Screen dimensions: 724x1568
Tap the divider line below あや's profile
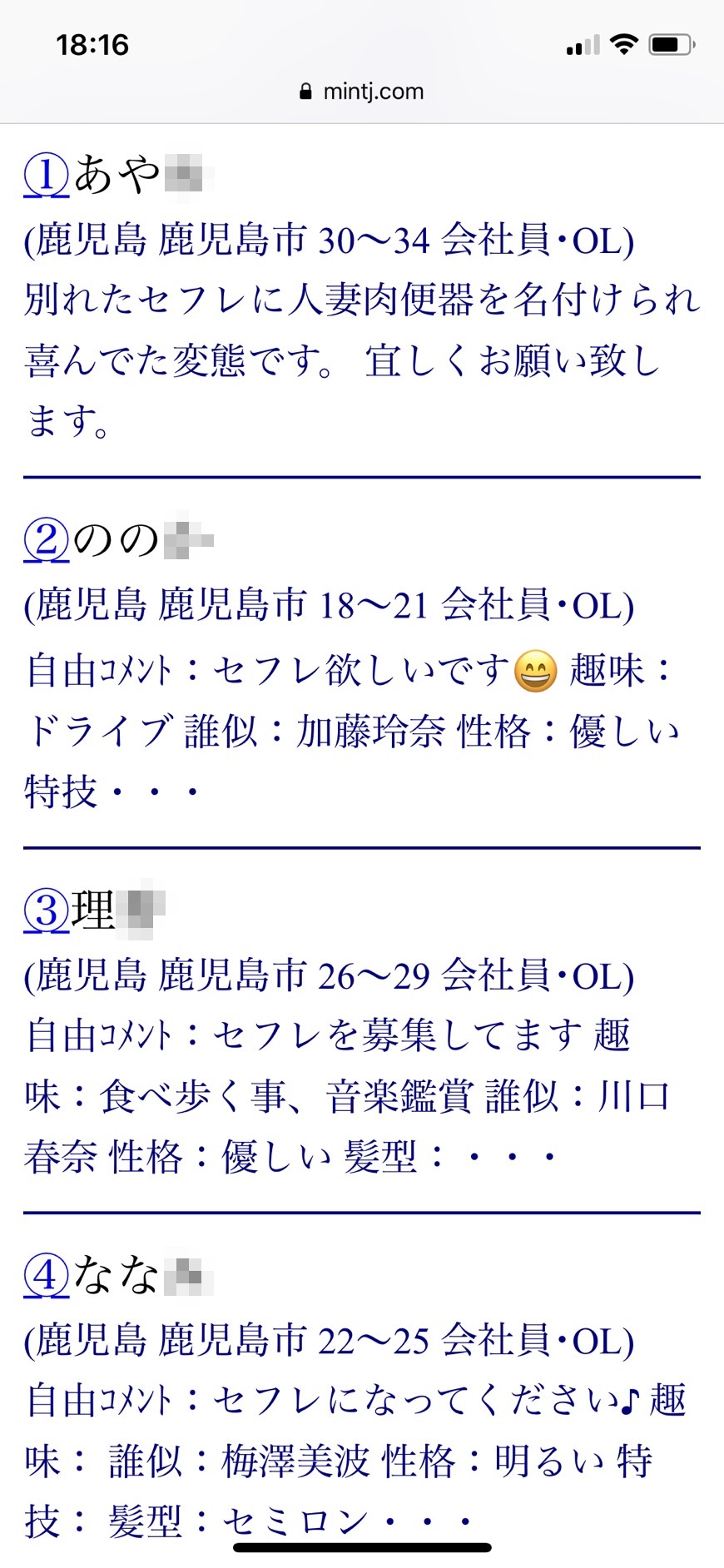[361, 479]
